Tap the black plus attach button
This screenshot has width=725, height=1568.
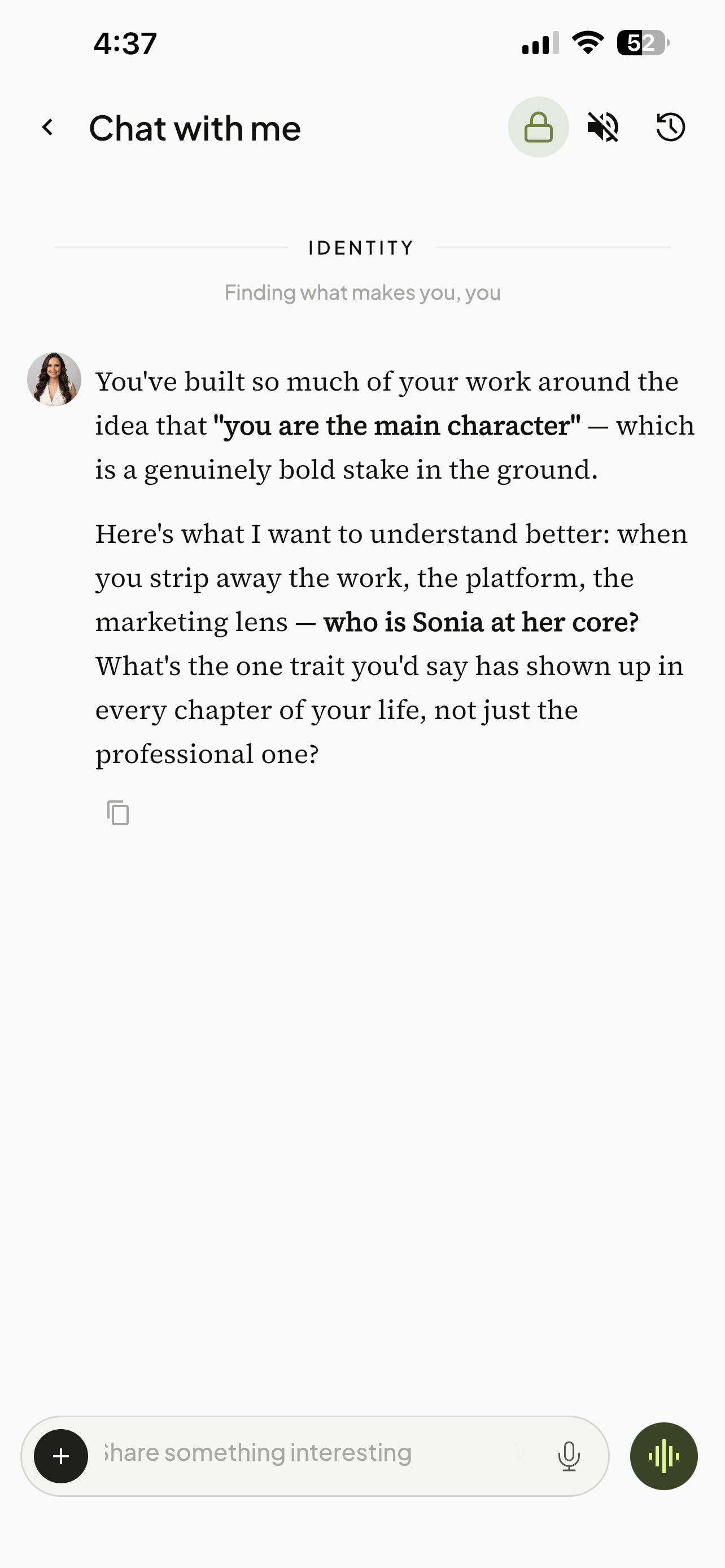click(x=61, y=1456)
